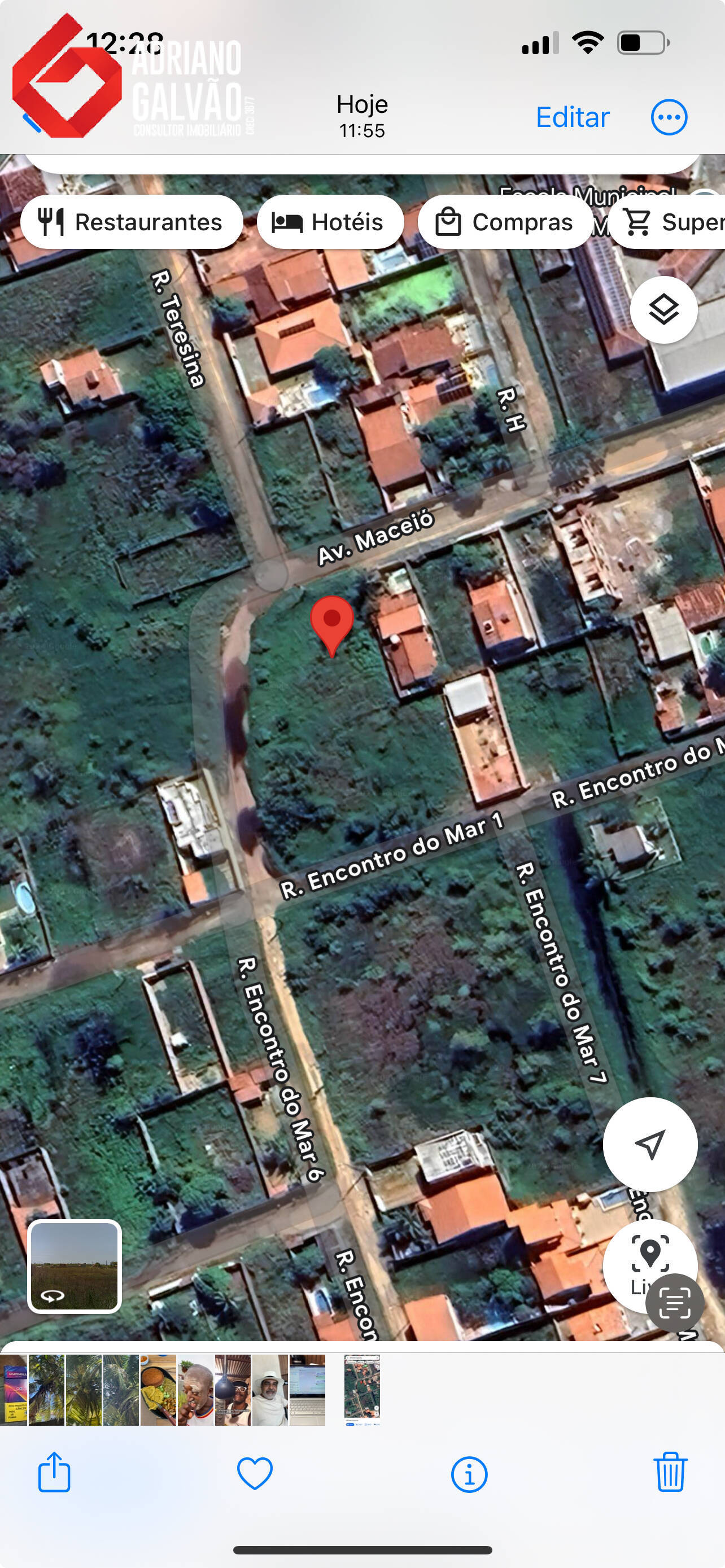Viewport: 725px width, 1568px height.
Task: Show photo info details
Action: [469, 1474]
